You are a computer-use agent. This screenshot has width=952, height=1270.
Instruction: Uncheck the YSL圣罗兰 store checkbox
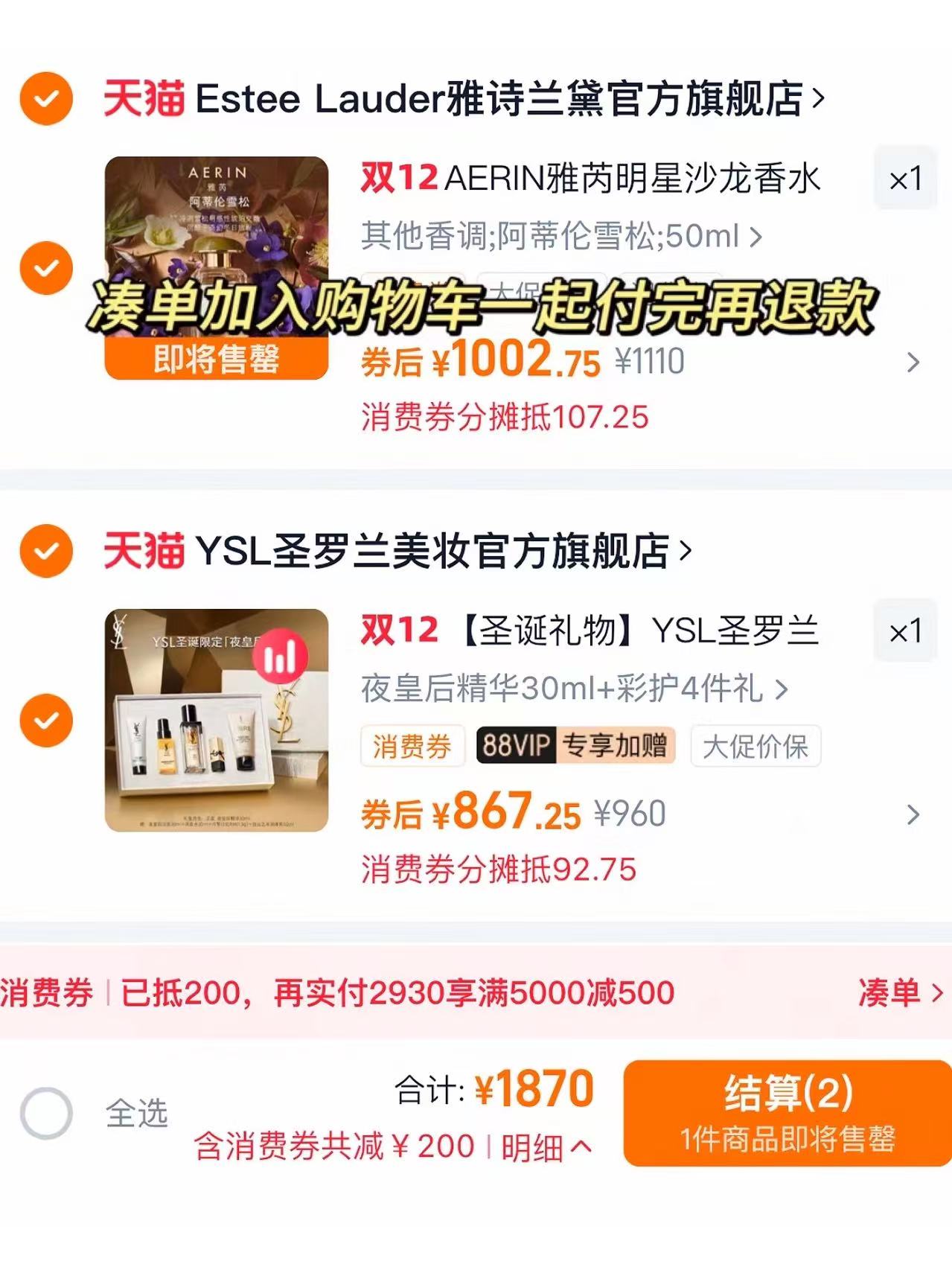[46, 551]
